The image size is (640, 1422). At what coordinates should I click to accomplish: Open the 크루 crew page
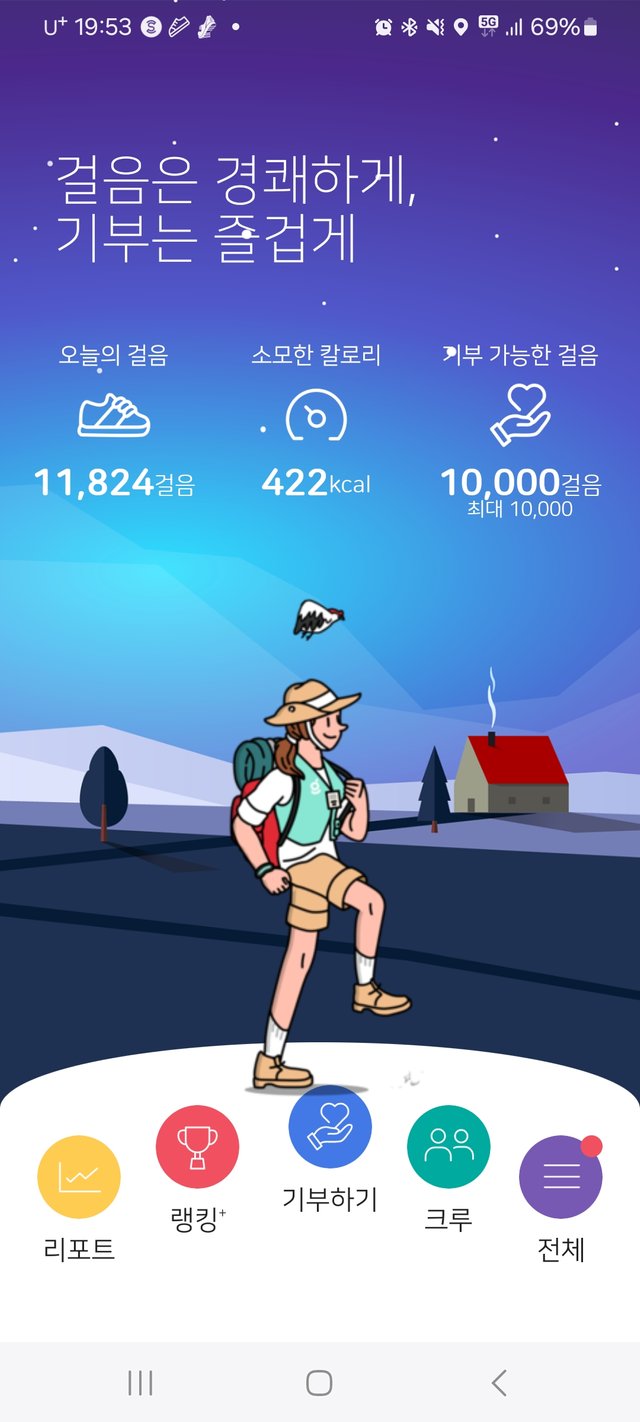coord(448,1147)
